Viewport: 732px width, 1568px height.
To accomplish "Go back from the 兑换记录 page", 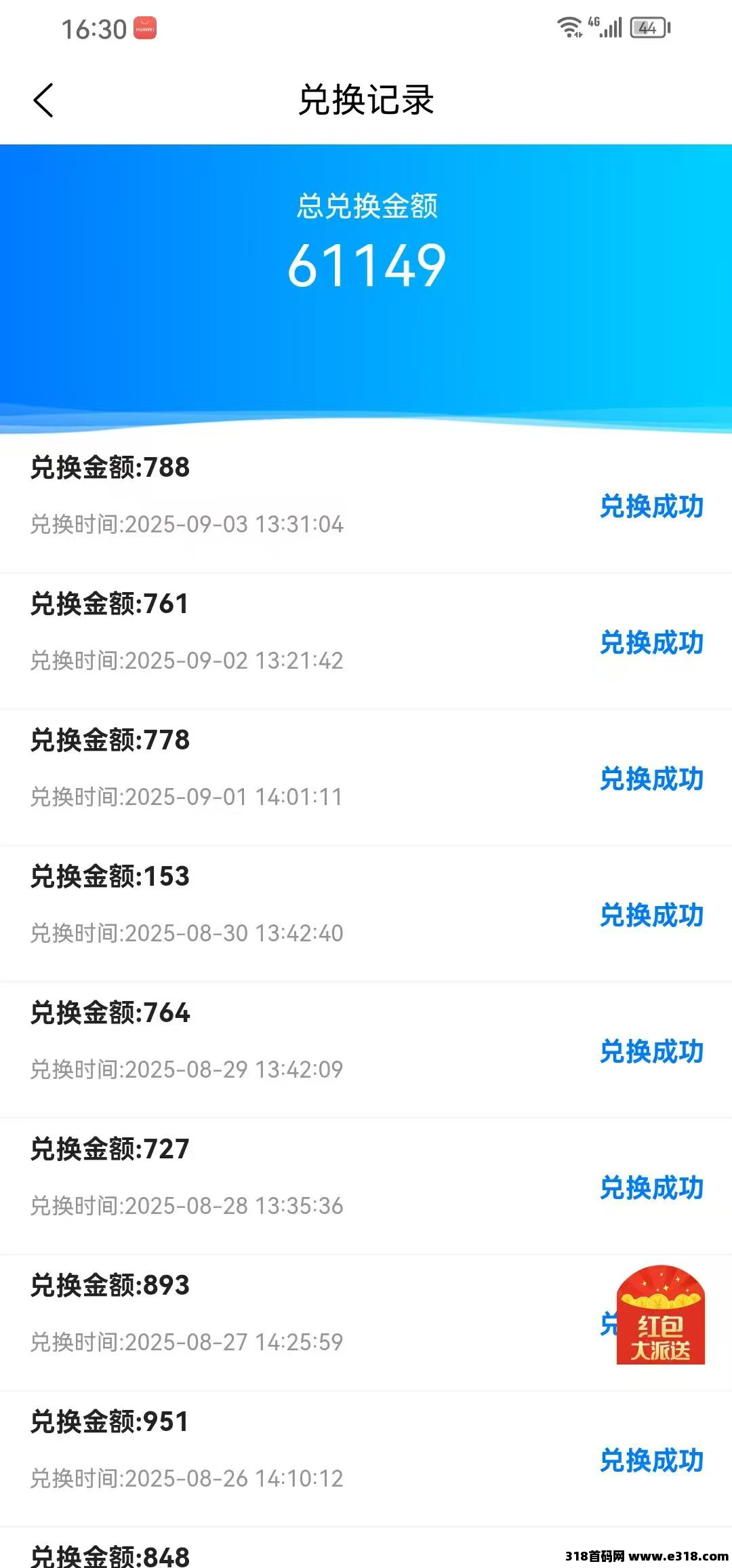I will (43, 101).
